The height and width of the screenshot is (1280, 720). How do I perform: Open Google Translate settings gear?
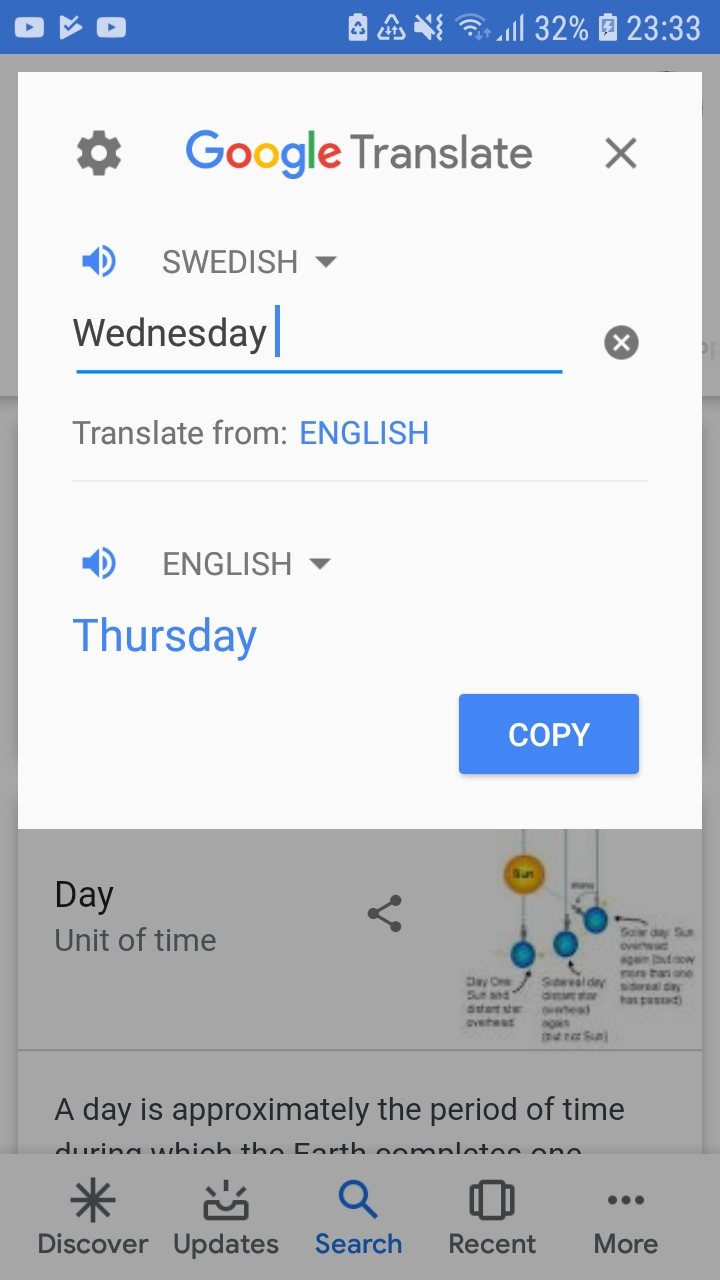99,154
